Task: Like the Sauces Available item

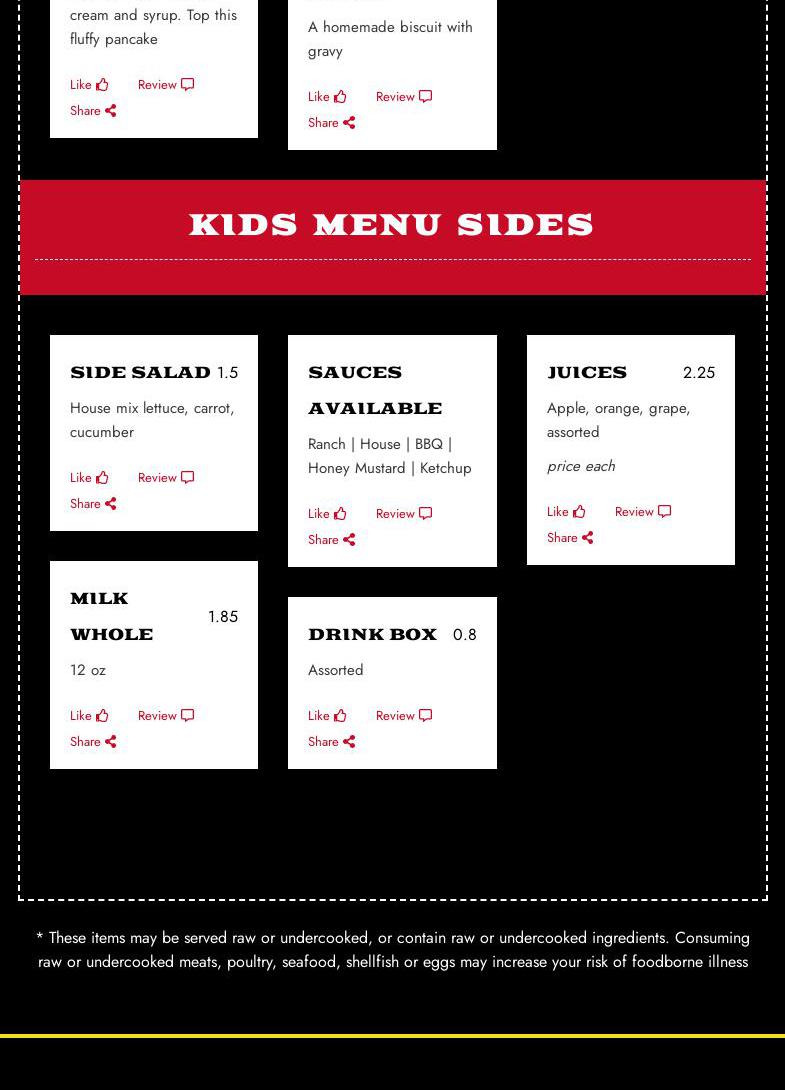Action: 327,514
